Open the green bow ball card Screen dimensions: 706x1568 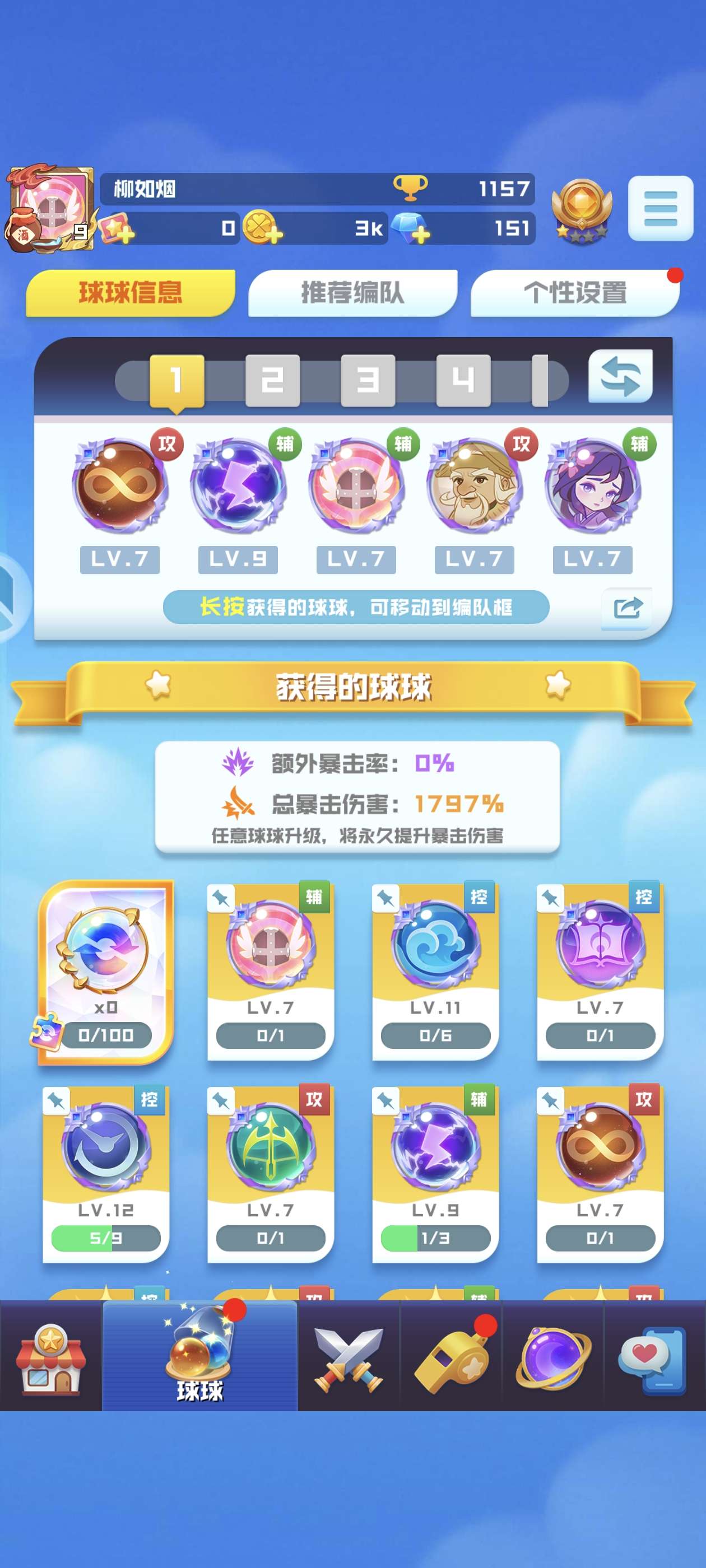tap(271, 1173)
